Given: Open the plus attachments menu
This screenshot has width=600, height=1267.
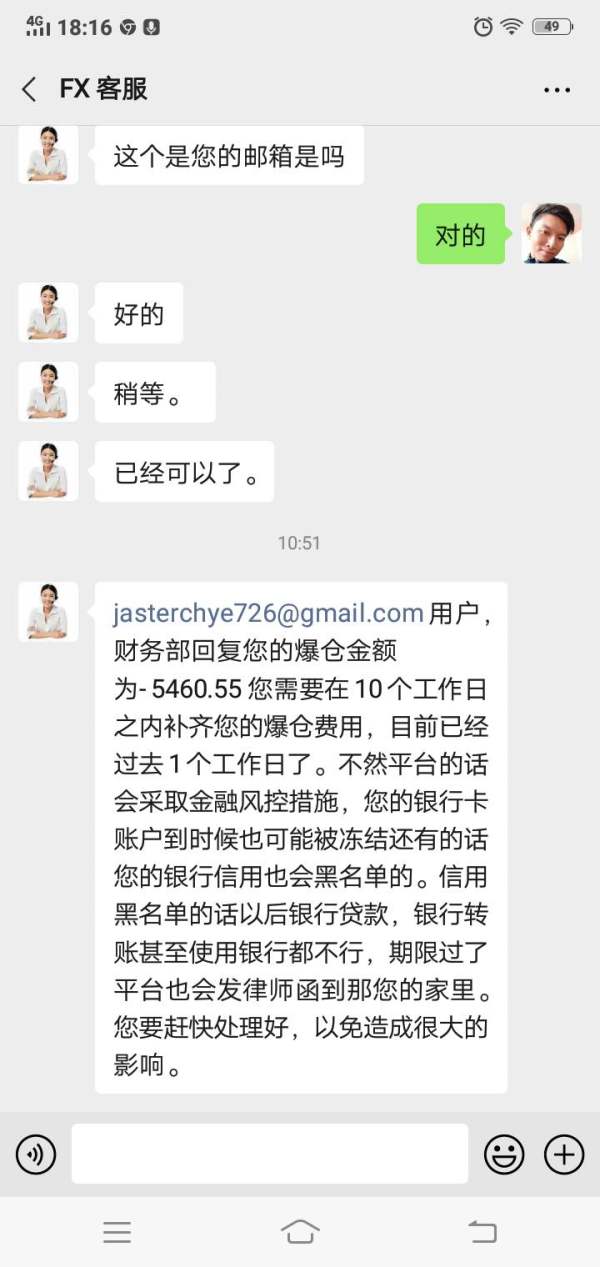Looking at the screenshot, I should [564, 1155].
